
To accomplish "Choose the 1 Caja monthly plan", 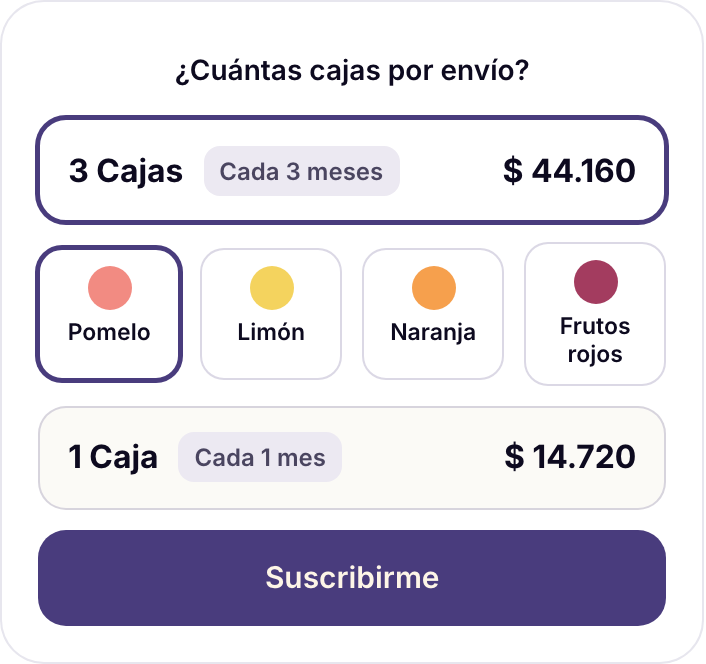I will tap(352, 458).
